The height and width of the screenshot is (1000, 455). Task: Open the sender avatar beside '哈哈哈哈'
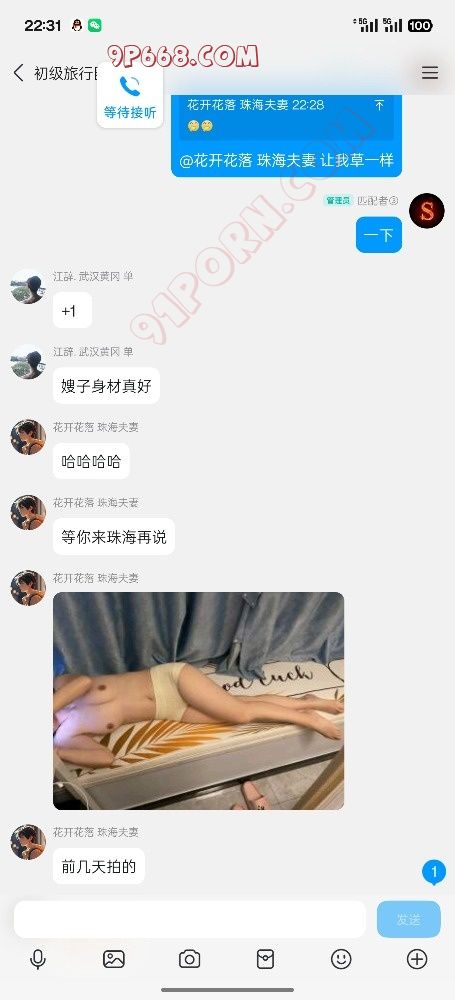28,437
